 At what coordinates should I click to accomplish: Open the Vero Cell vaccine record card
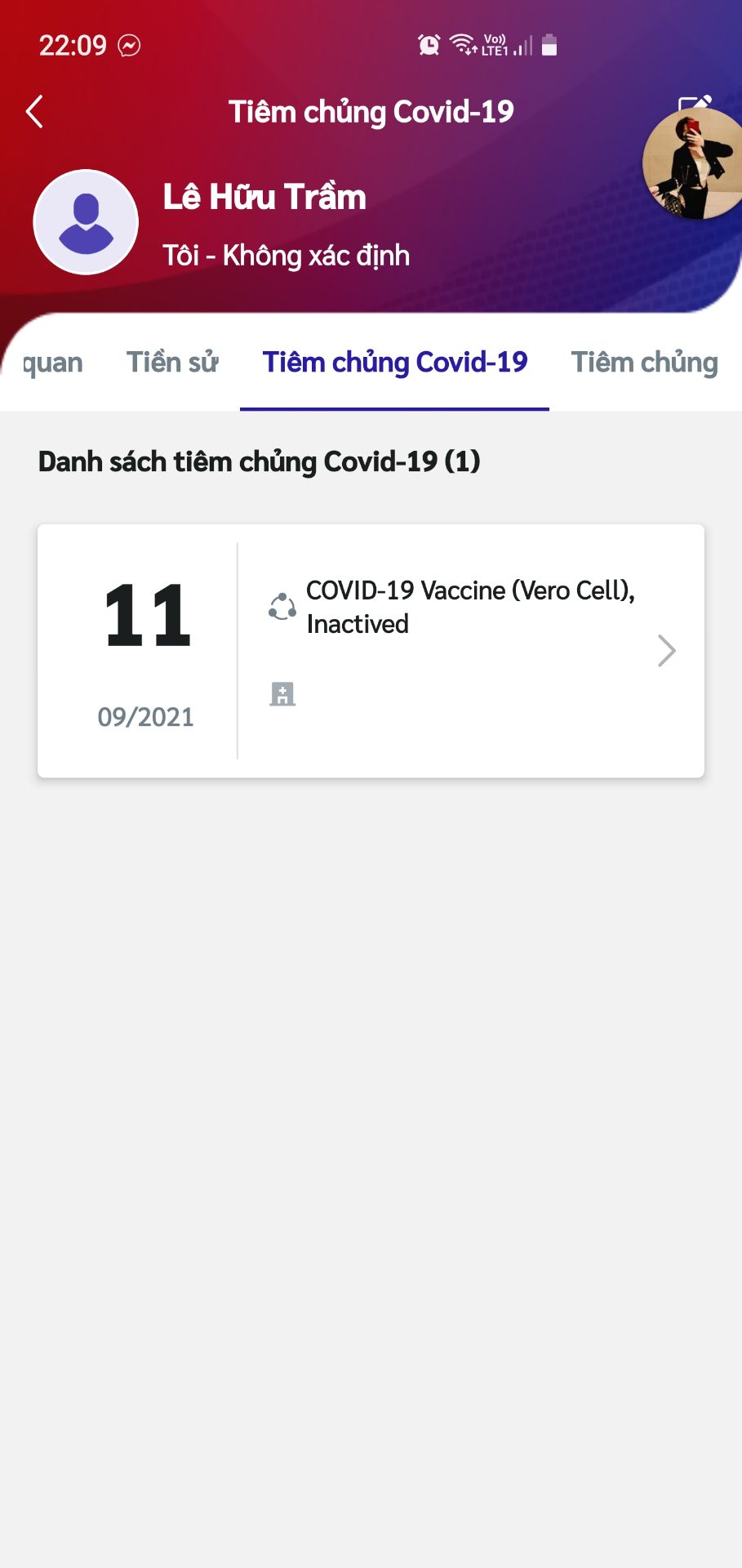[371, 651]
